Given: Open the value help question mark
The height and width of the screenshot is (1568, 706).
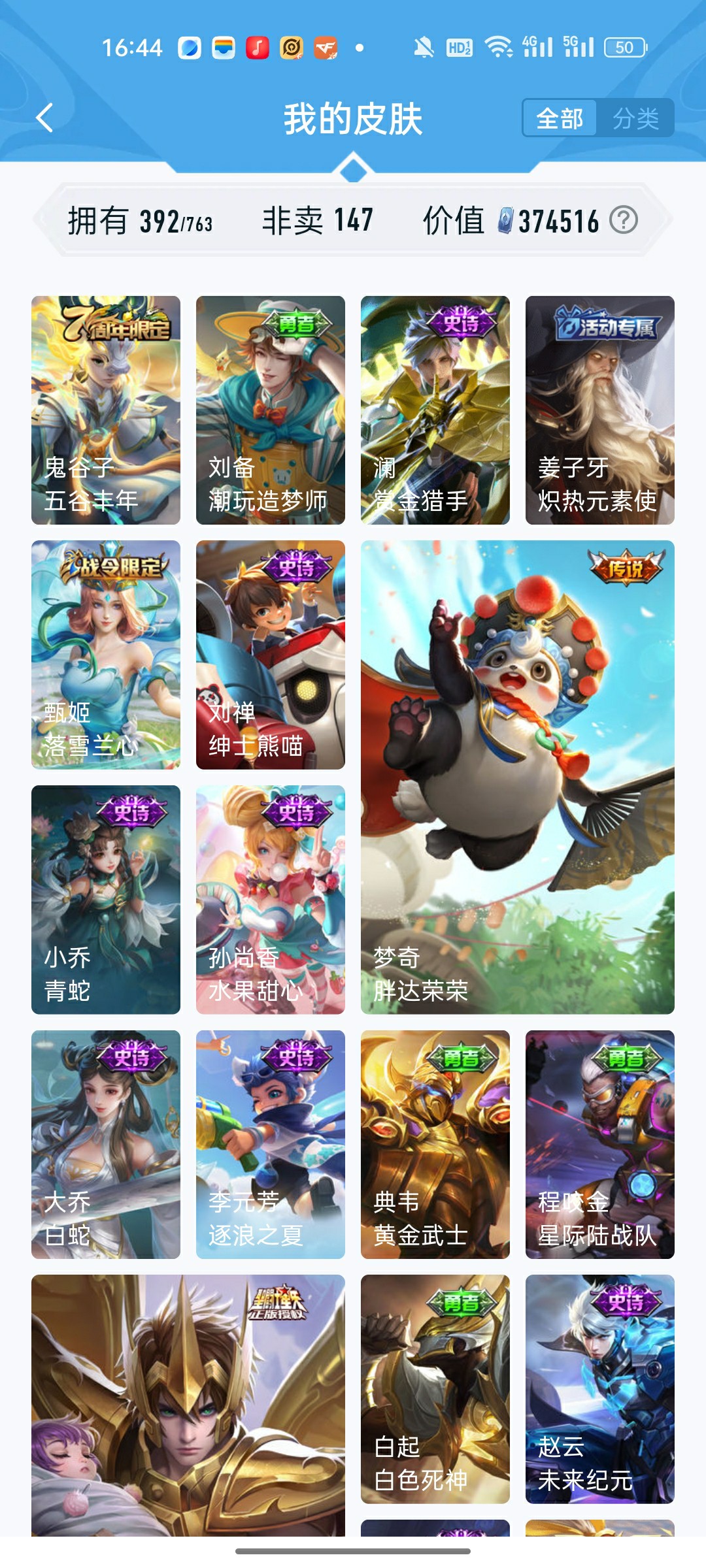Looking at the screenshot, I should click(x=623, y=220).
